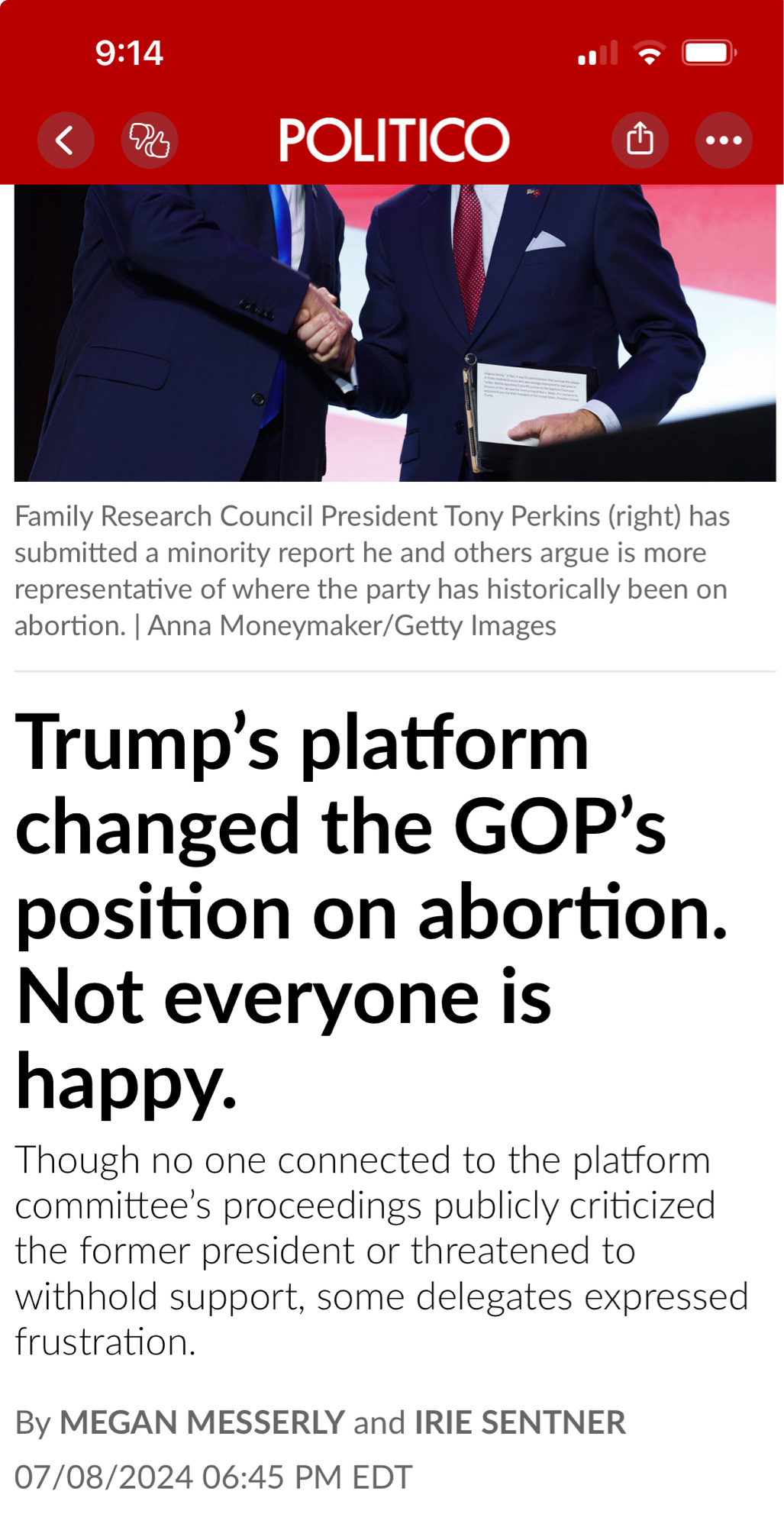This screenshot has width=784, height=1527.
Task: Share this Politico article
Action: [640, 140]
